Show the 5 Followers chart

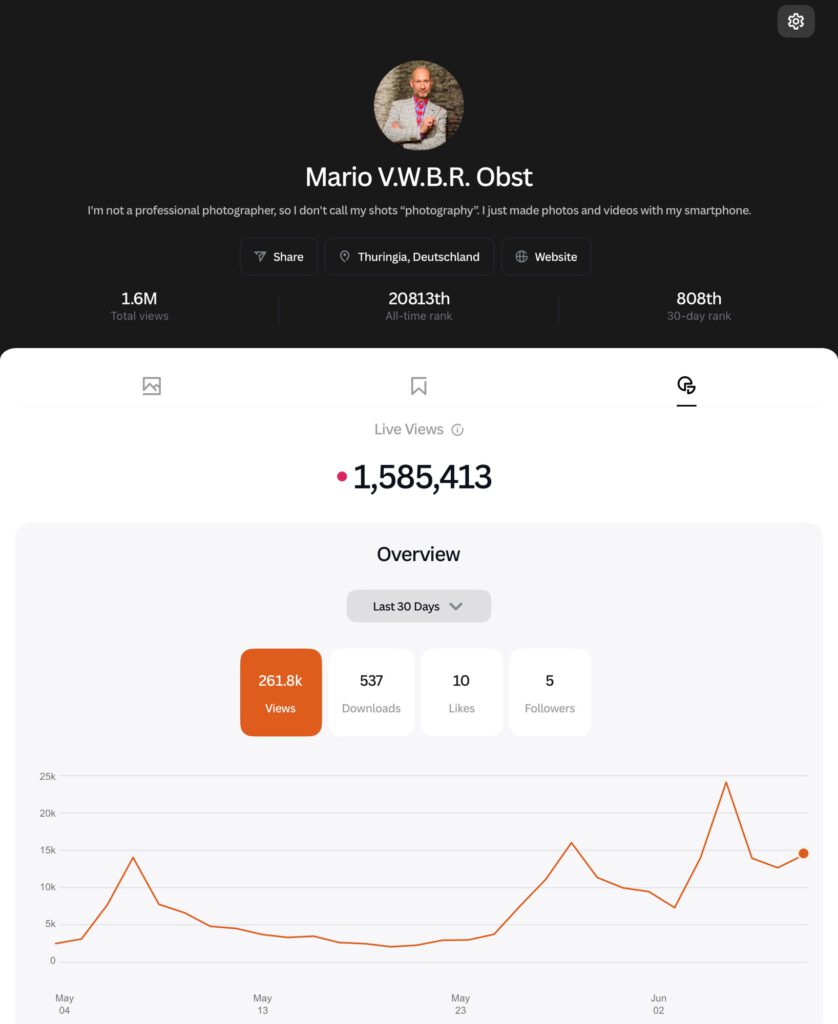550,692
